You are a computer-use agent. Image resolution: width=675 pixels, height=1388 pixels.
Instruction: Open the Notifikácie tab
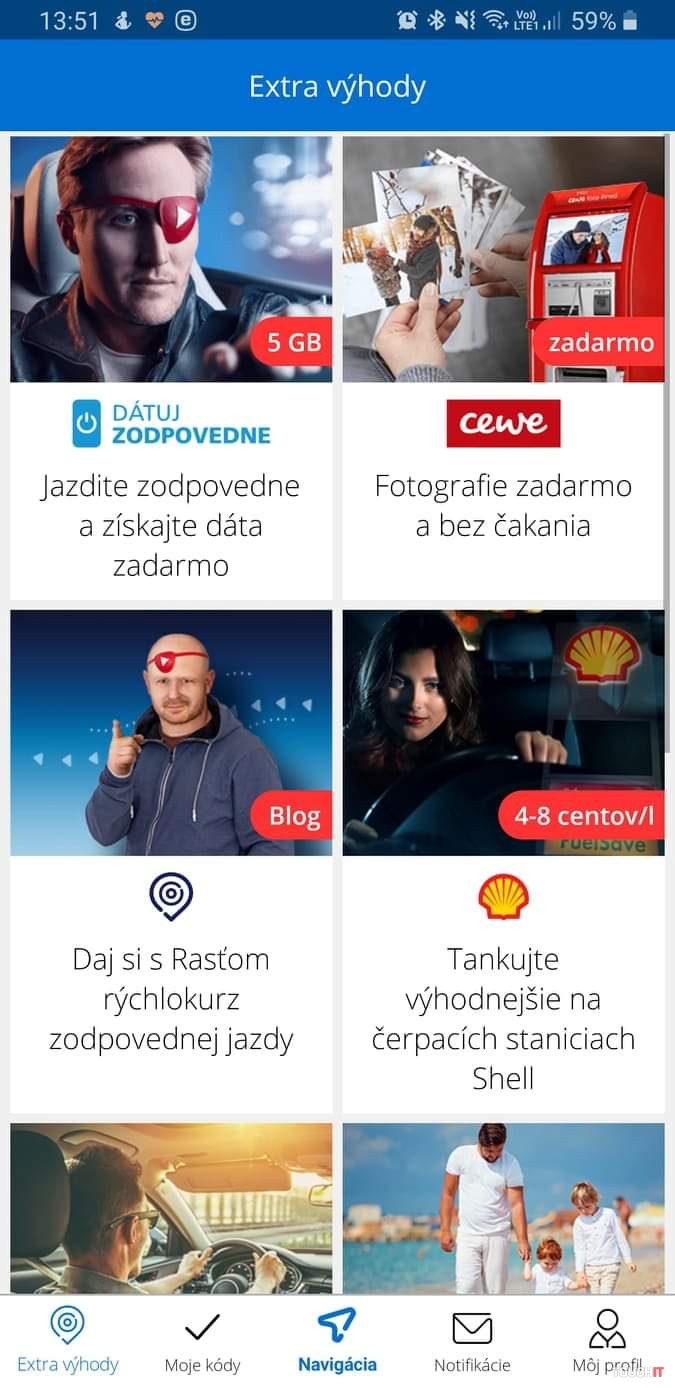[472, 1340]
